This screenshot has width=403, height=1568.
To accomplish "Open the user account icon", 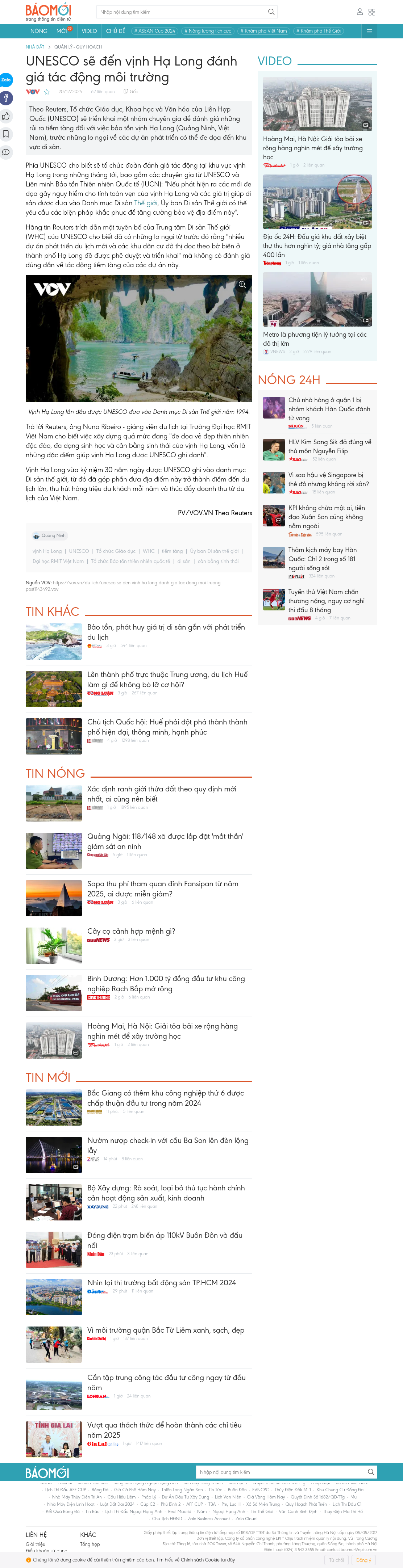I will point(360,12).
